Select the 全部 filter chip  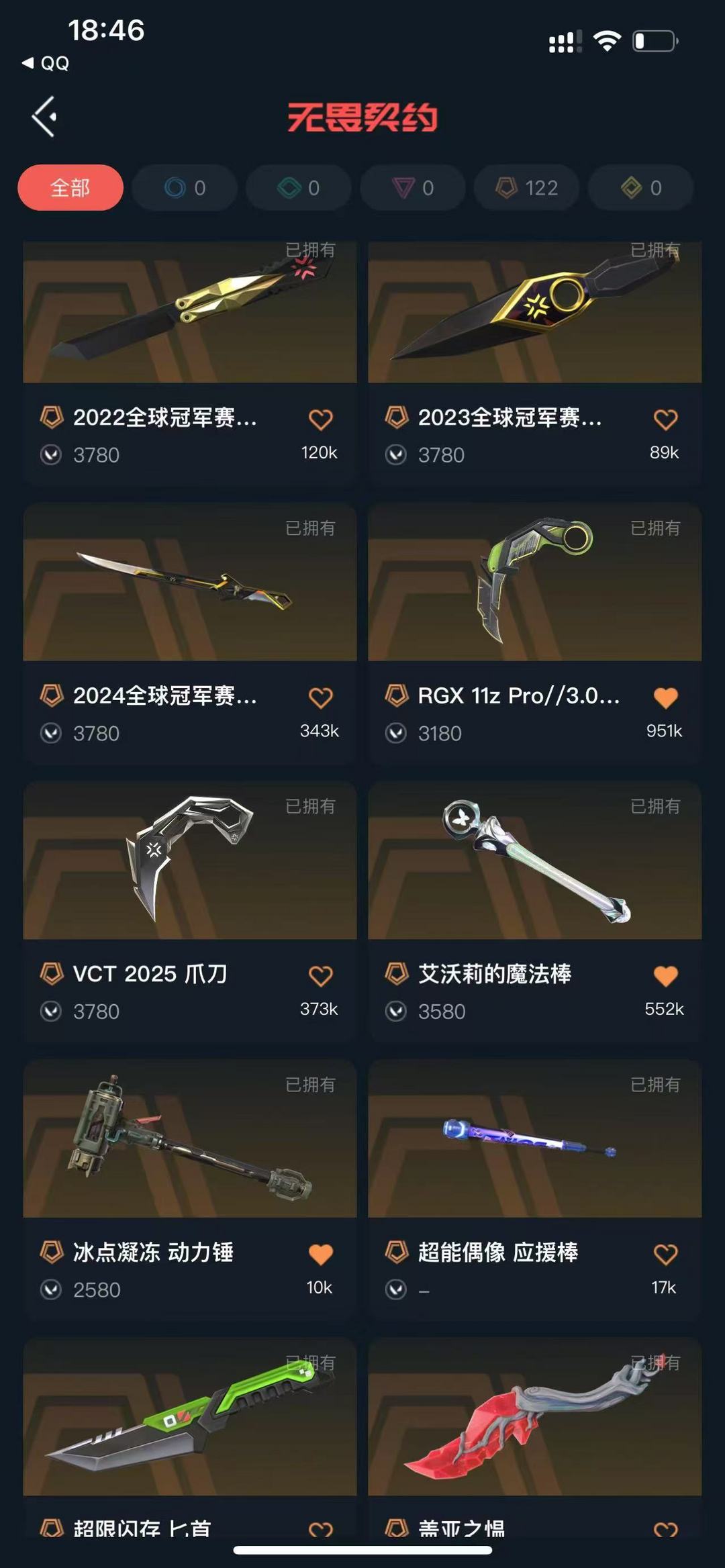tap(70, 187)
